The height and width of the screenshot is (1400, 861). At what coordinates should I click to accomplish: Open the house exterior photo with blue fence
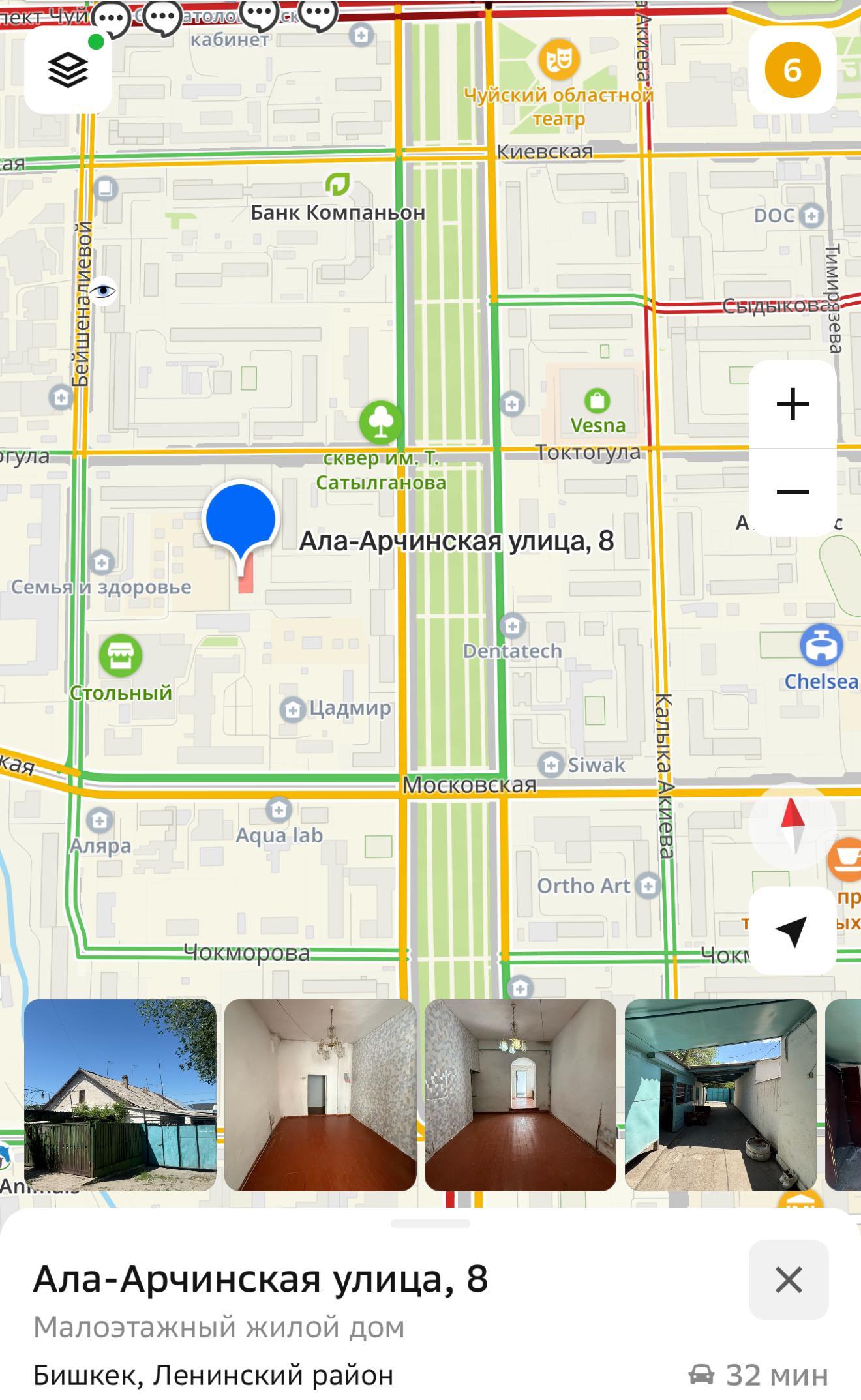pos(120,1095)
